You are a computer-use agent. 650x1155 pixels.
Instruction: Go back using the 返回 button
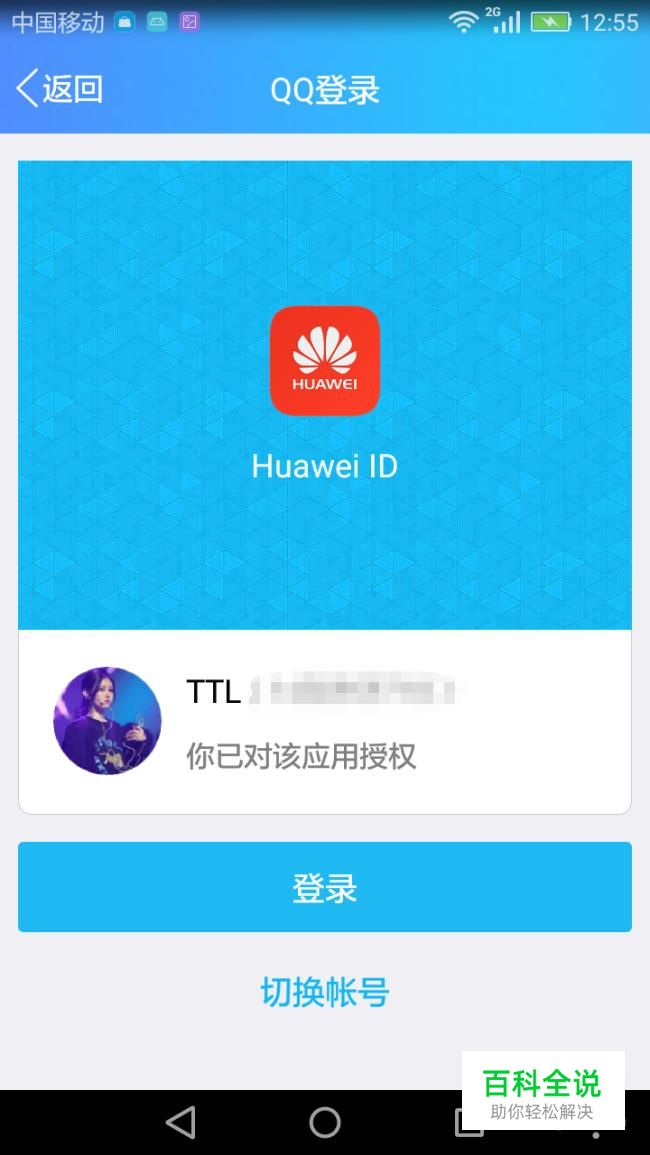point(60,89)
